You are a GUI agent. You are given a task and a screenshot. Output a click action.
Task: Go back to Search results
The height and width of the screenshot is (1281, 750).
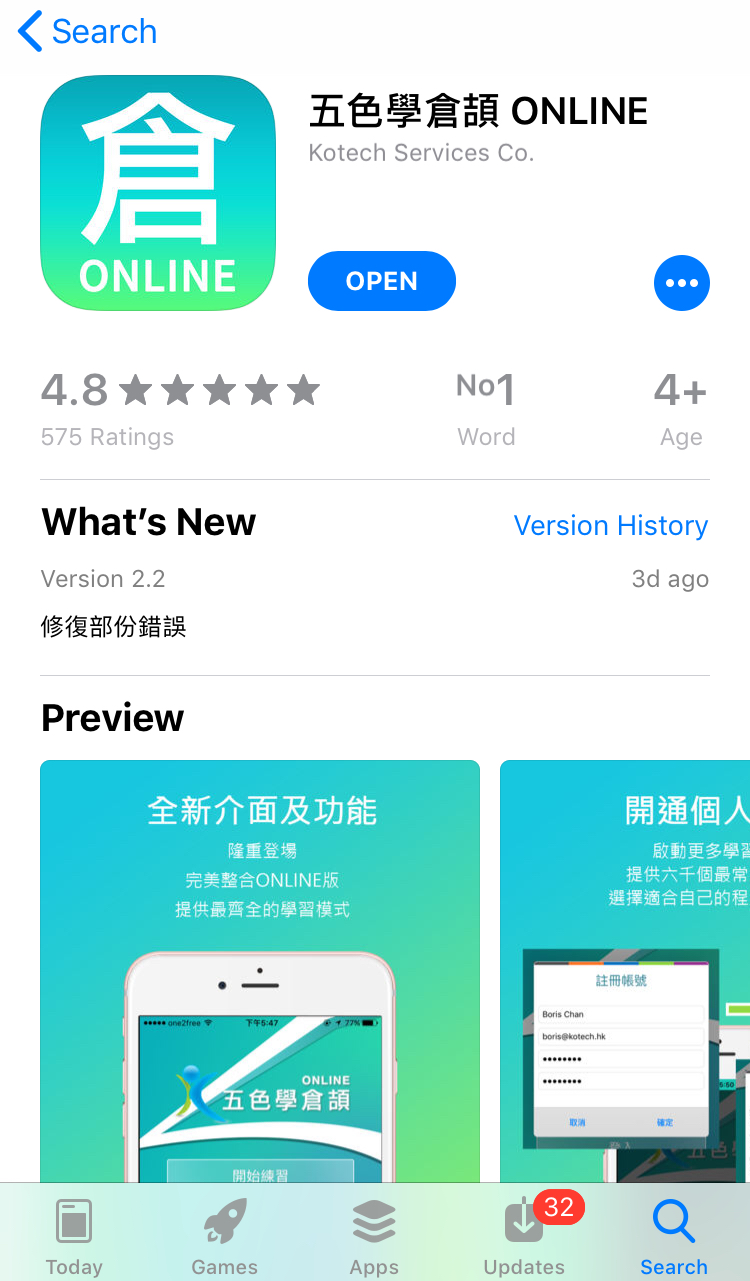point(88,32)
